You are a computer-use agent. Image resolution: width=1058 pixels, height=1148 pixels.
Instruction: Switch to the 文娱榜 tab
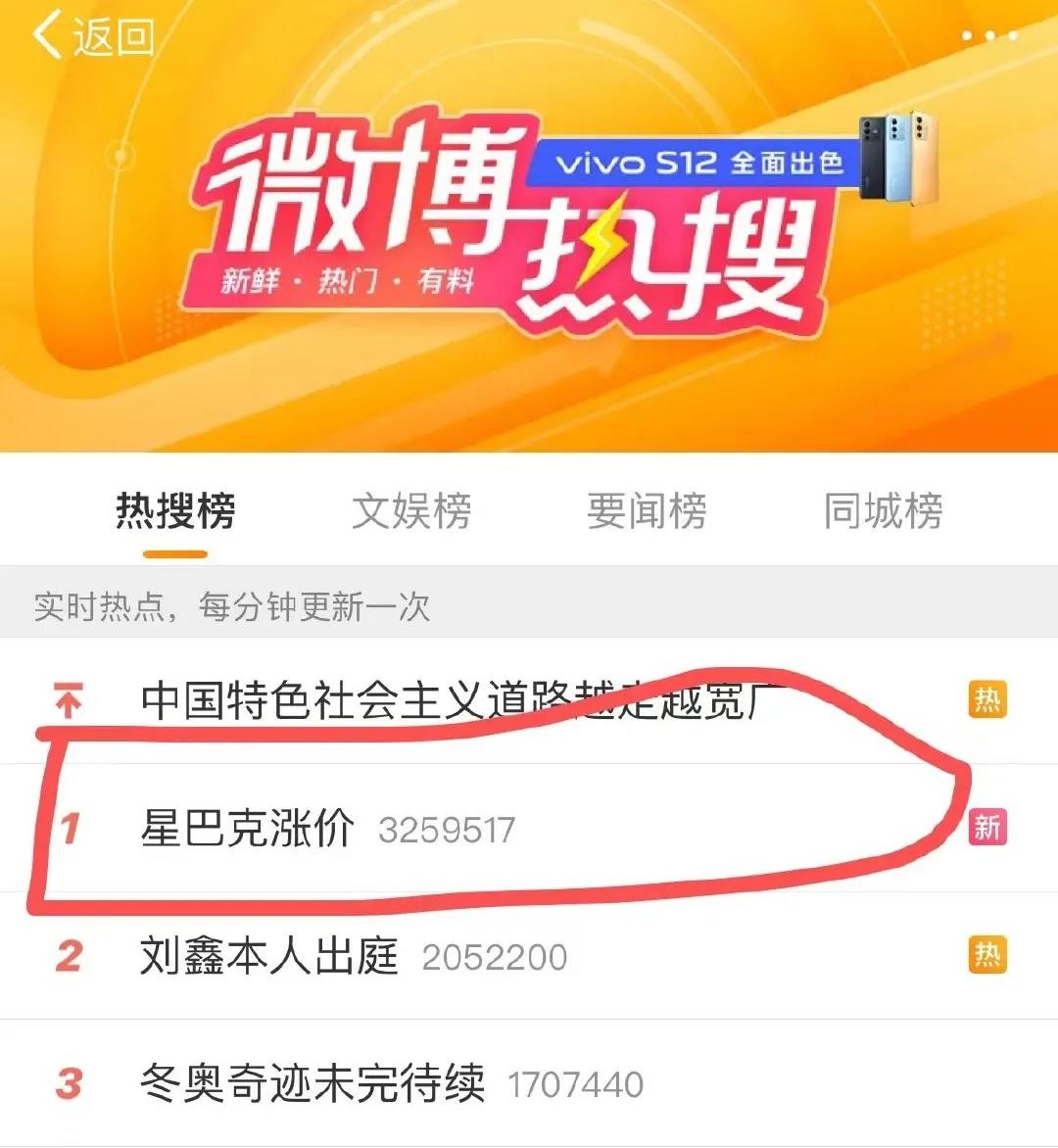(411, 511)
